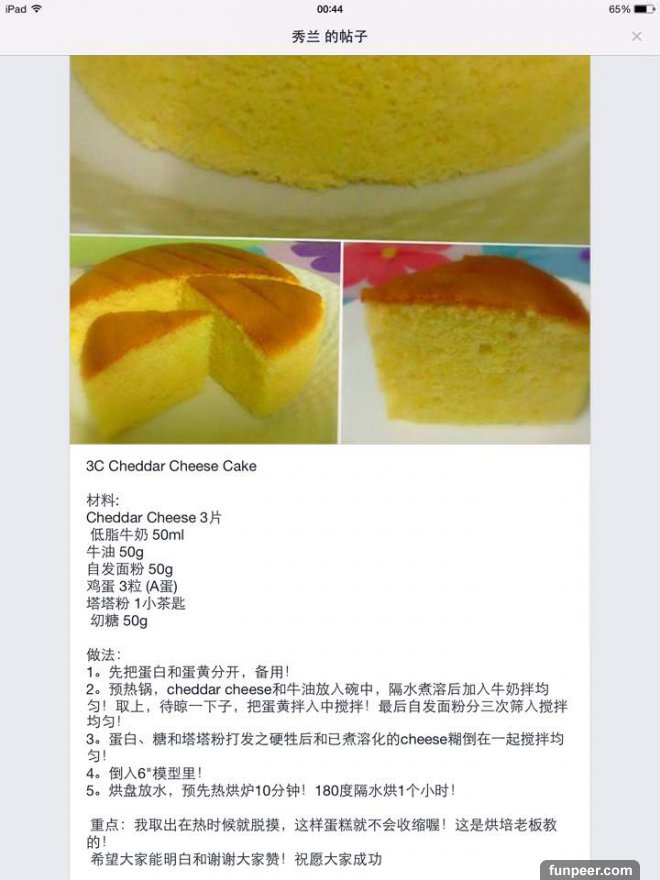
Task: View the sliced whole cake photo
Action: 205,340
